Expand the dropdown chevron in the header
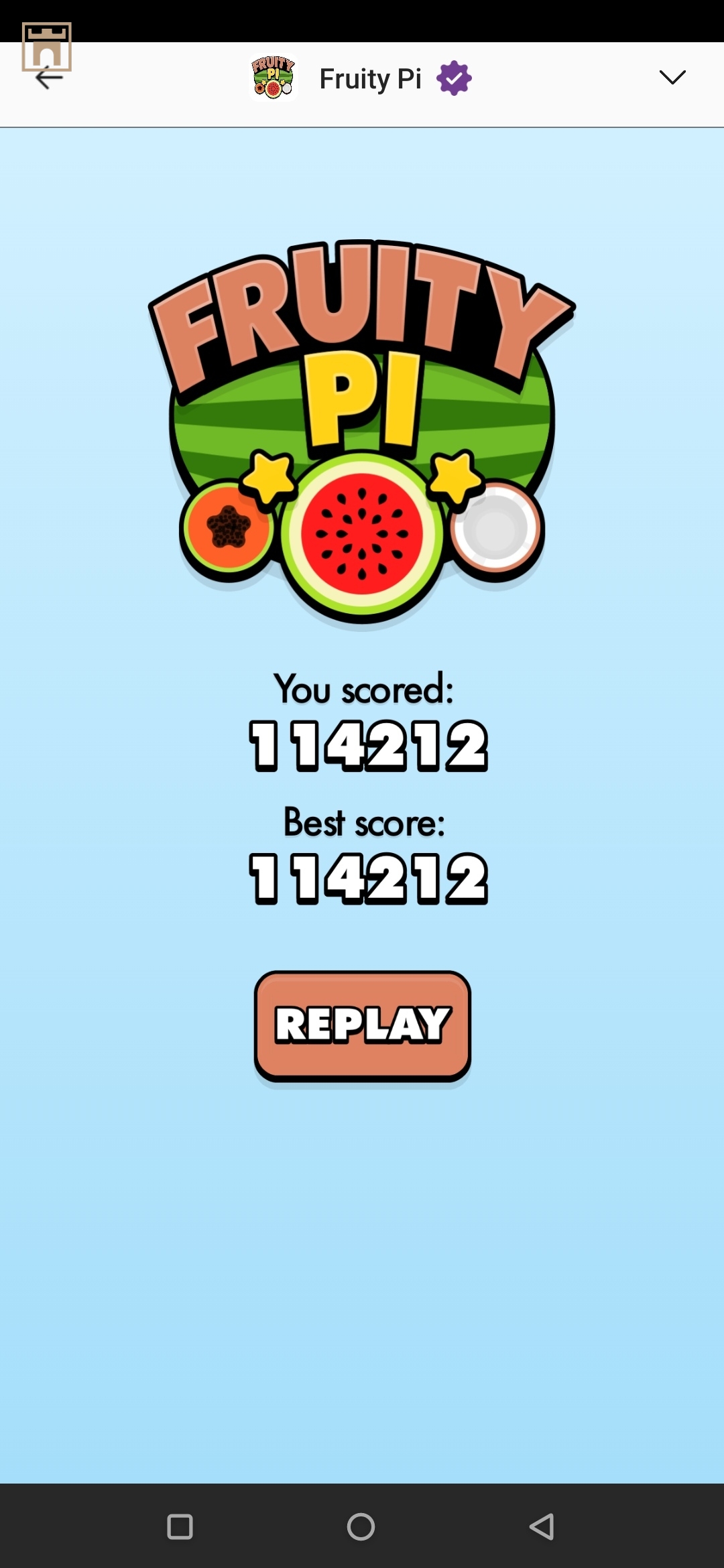This screenshot has height=1568, width=724. tap(672, 78)
